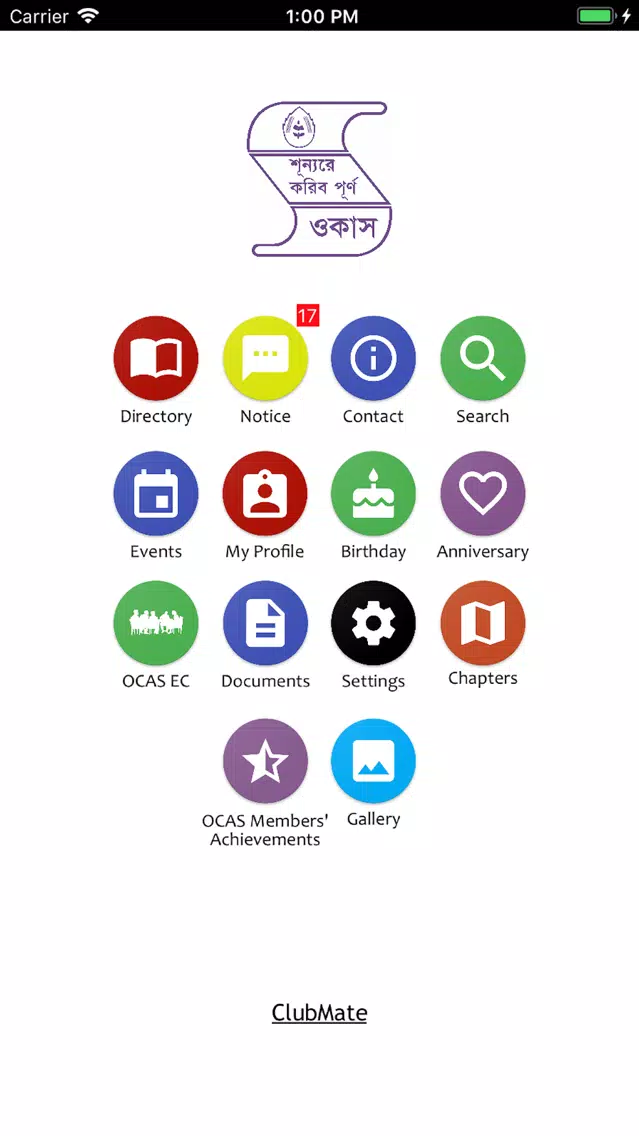Open Settings
Image resolution: width=639 pixels, height=1136 pixels.
[x=373, y=623]
